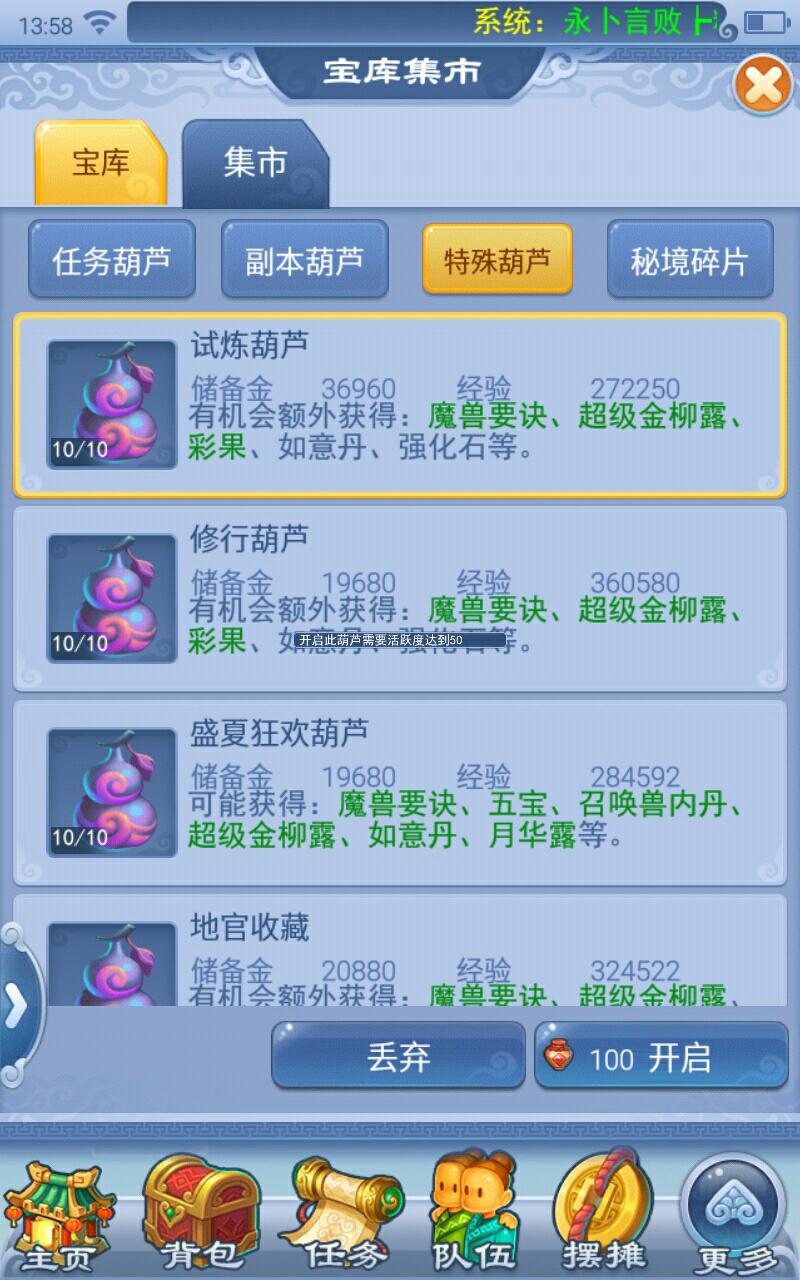The image size is (800, 1280).
Task: Select the 试炼葫芦 item
Action: click(400, 405)
